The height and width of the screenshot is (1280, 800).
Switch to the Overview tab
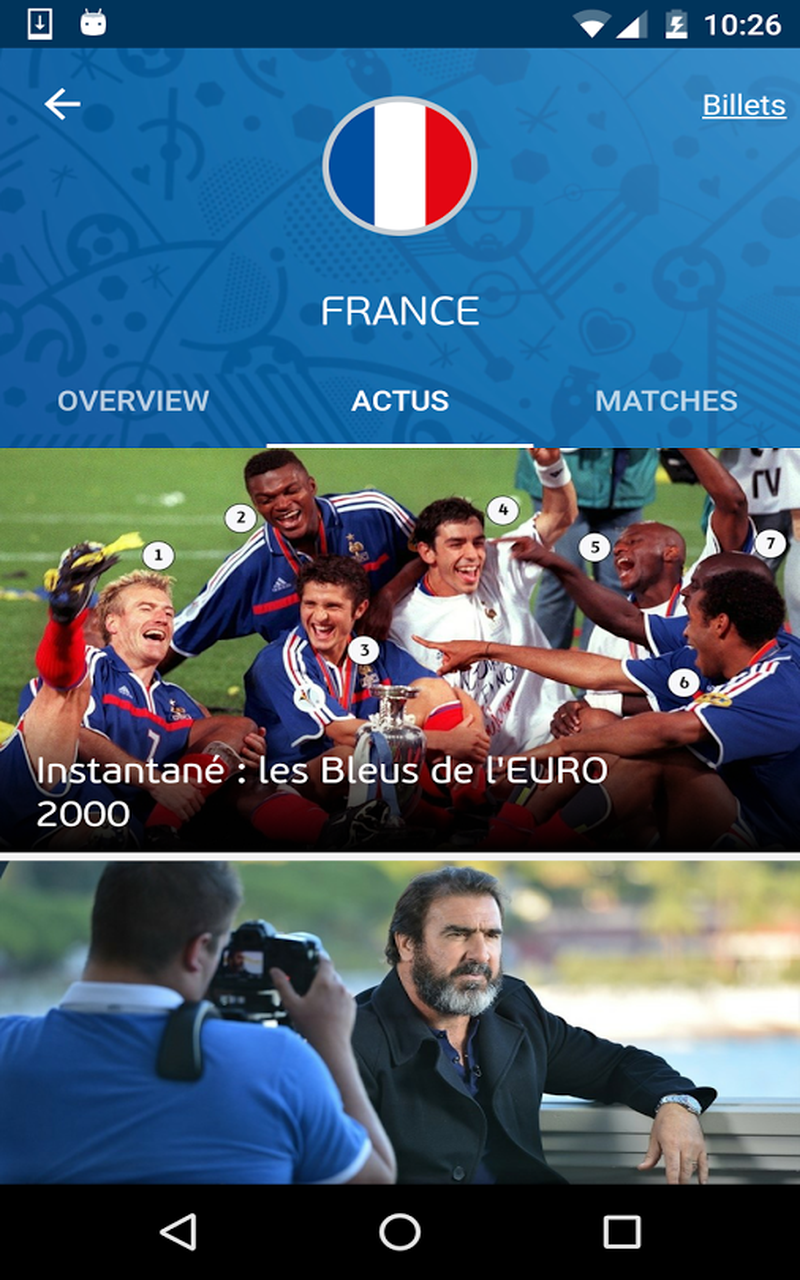click(x=133, y=401)
